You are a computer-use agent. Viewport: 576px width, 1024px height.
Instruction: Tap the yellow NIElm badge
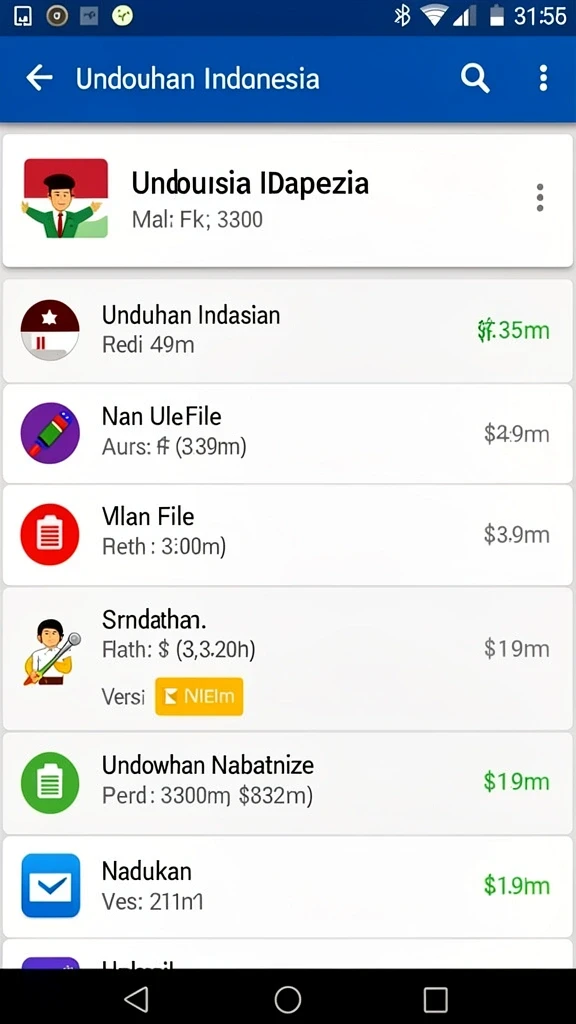pyautogui.click(x=199, y=696)
